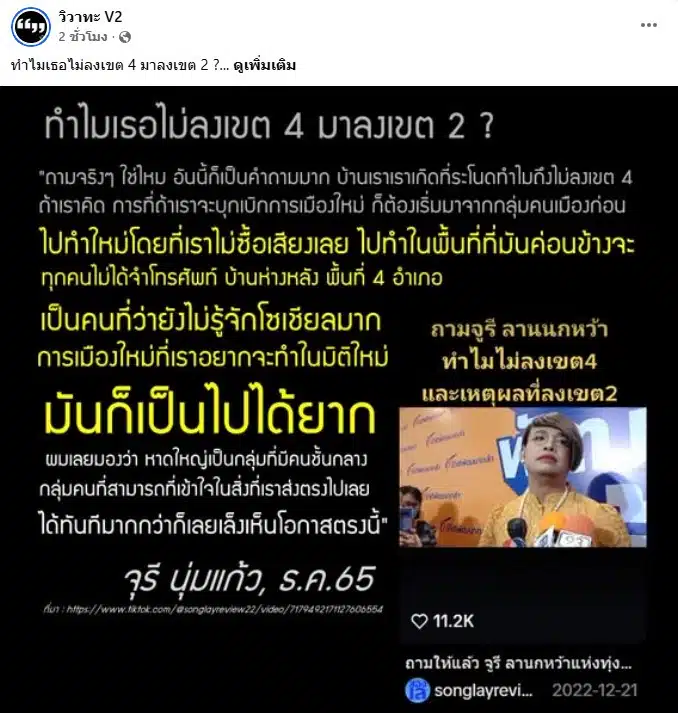This screenshot has width=678, height=713.
Task: Open the post image in full view
Action: 339,400
